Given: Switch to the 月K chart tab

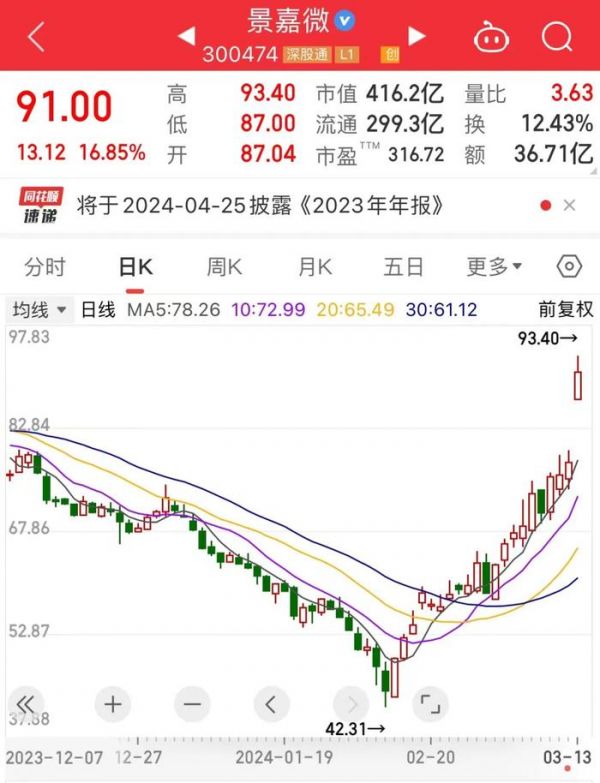Looking at the screenshot, I should coord(314,266).
